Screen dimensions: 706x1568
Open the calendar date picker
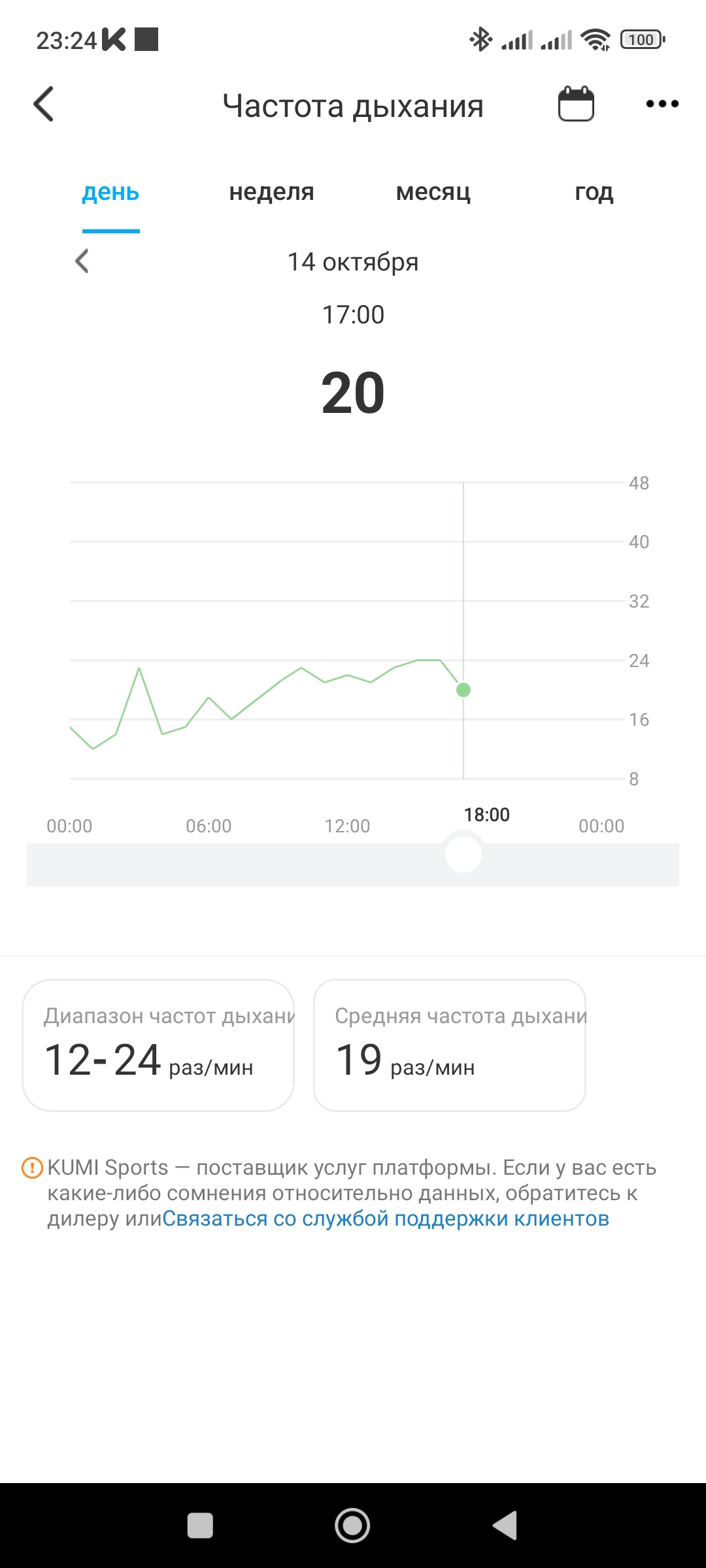(x=576, y=105)
